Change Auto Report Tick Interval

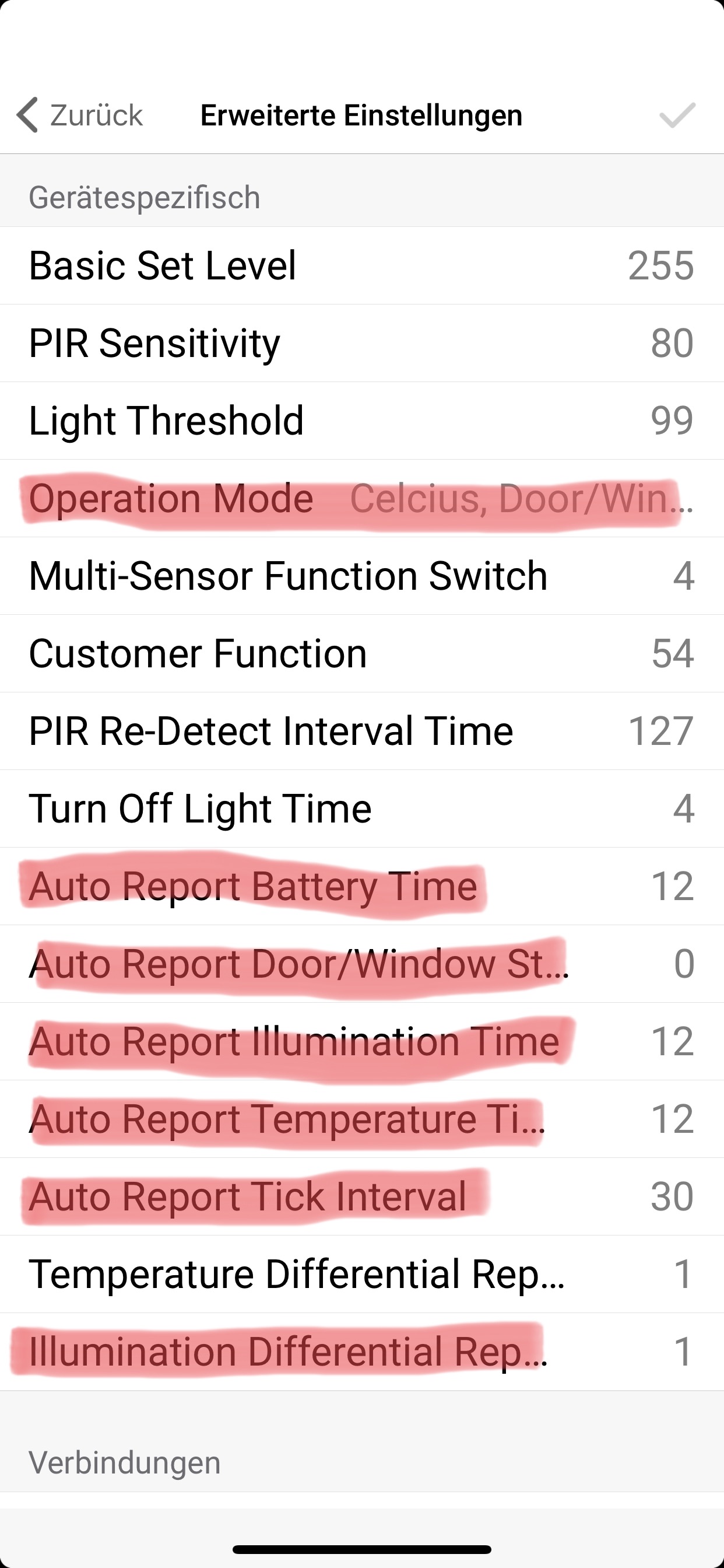[x=361, y=1196]
